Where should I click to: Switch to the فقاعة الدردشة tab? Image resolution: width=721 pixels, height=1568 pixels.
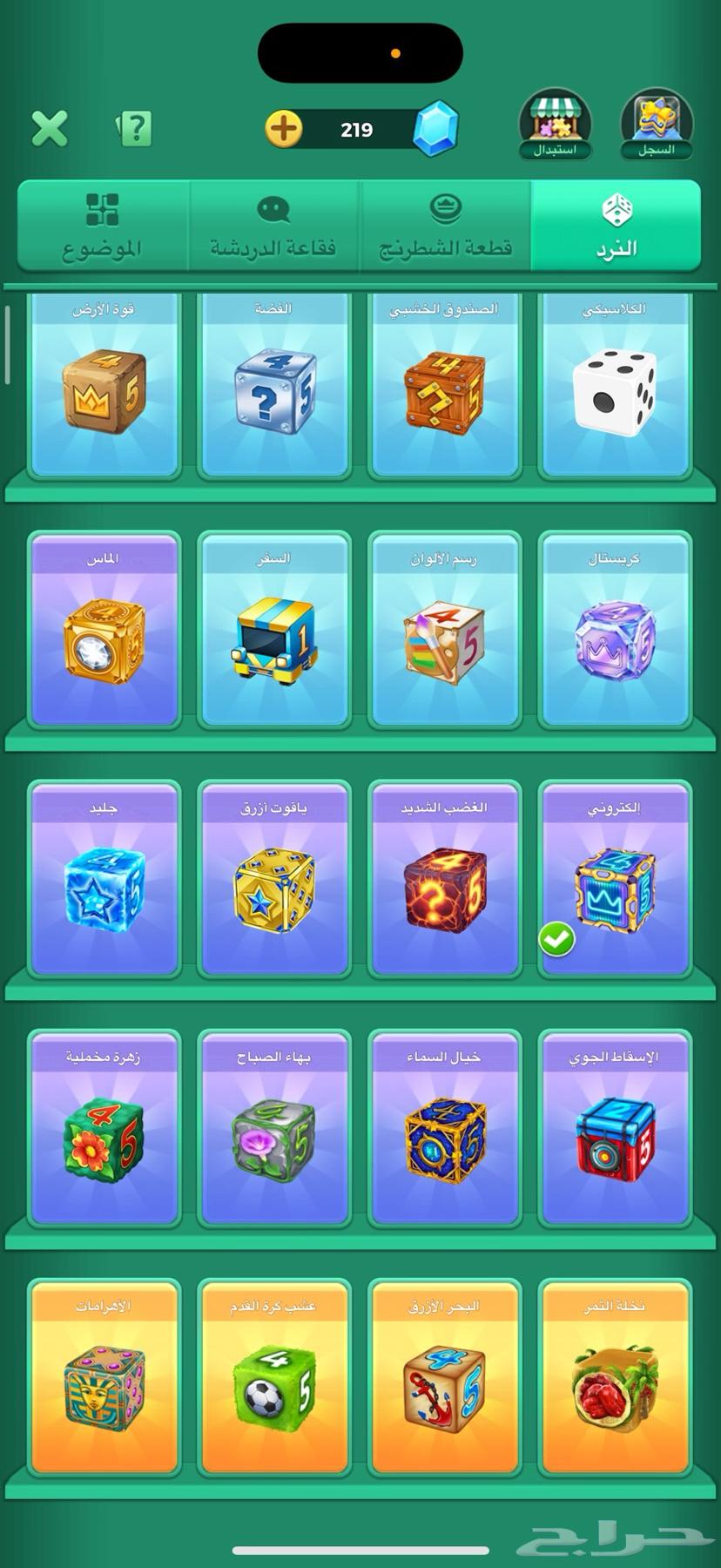click(273, 226)
